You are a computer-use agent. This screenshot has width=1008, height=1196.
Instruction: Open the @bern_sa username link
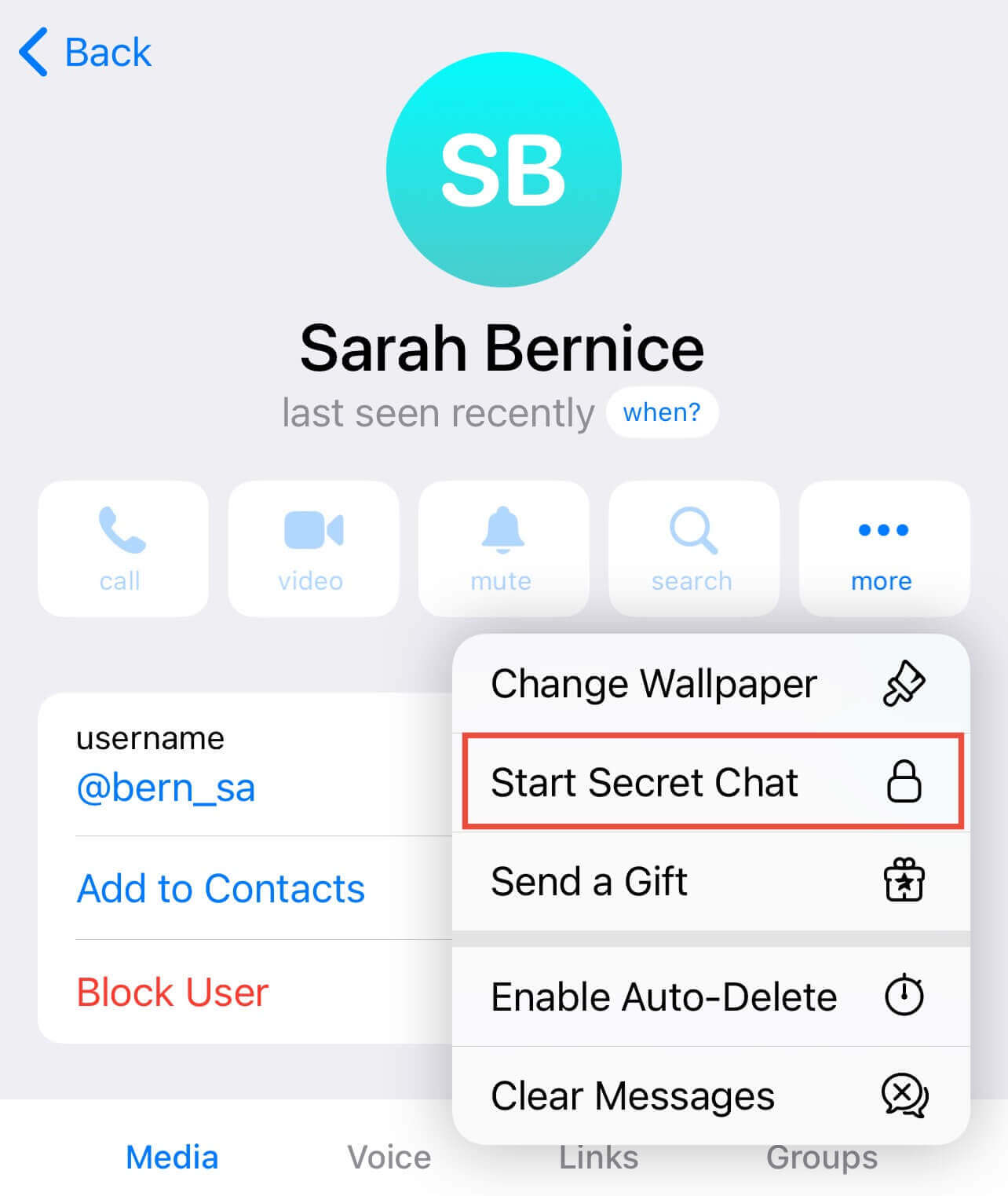coord(166,787)
